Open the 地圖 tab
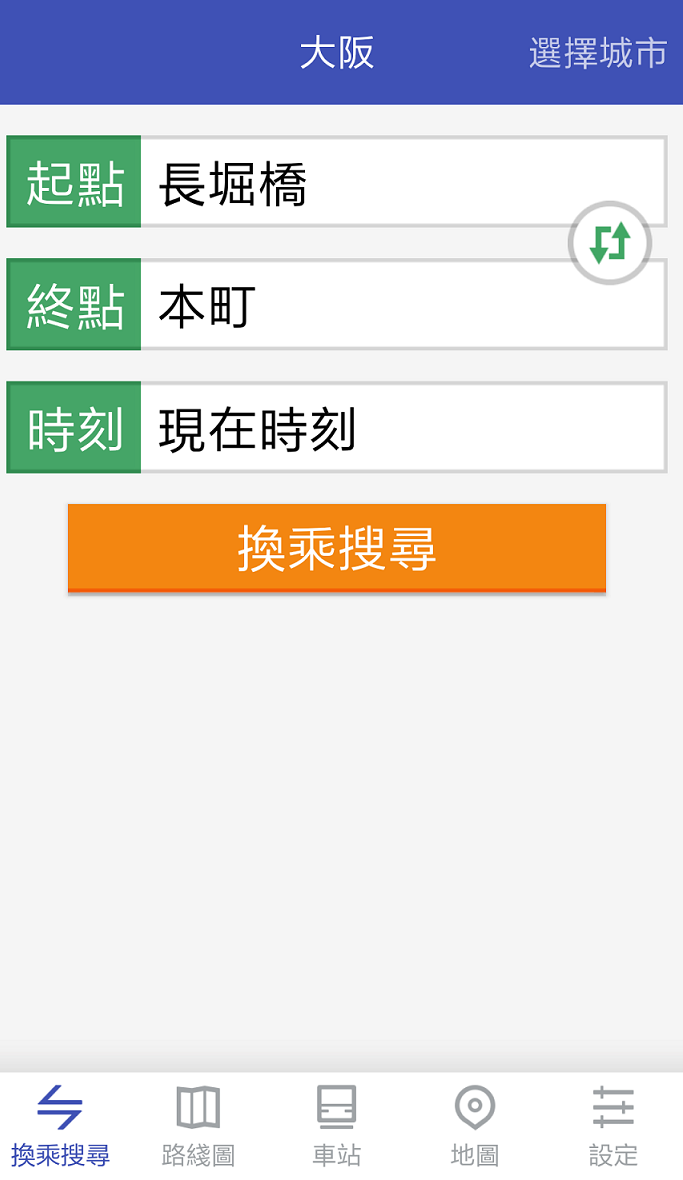Viewport: 683px width, 1180px height. [474, 1126]
